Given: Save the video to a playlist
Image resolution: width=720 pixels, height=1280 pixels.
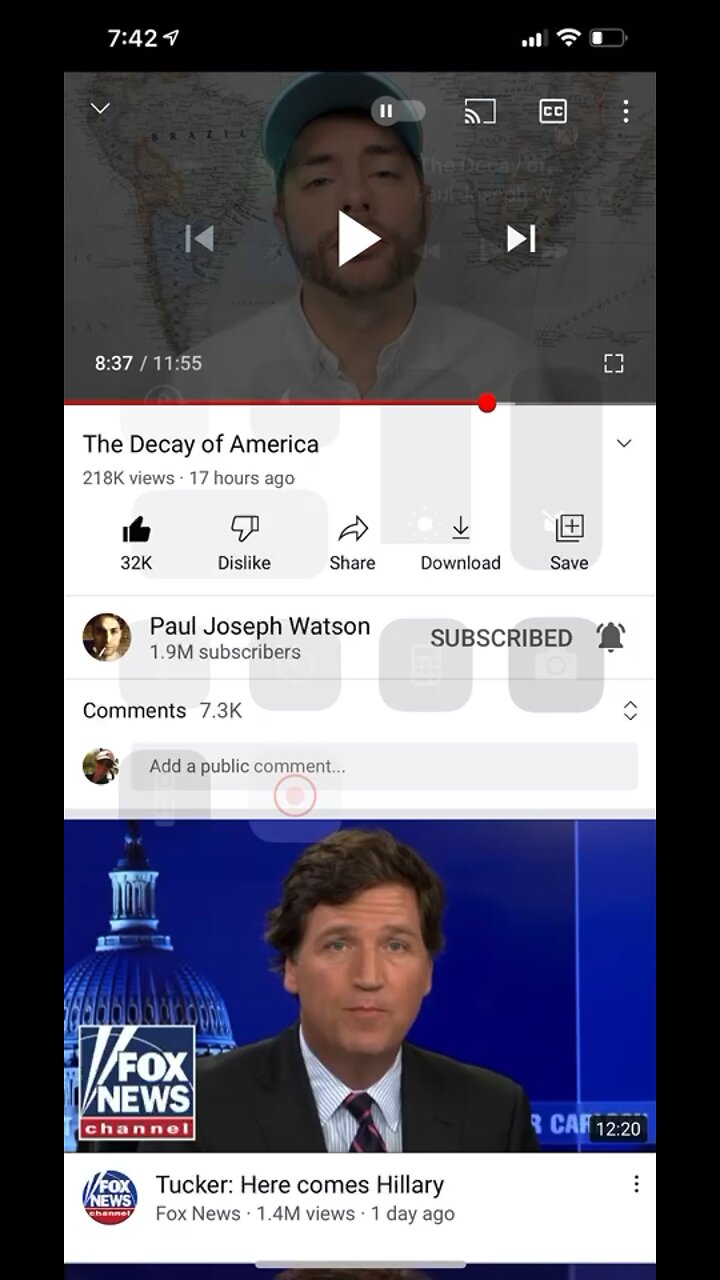Looking at the screenshot, I should [569, 542].
